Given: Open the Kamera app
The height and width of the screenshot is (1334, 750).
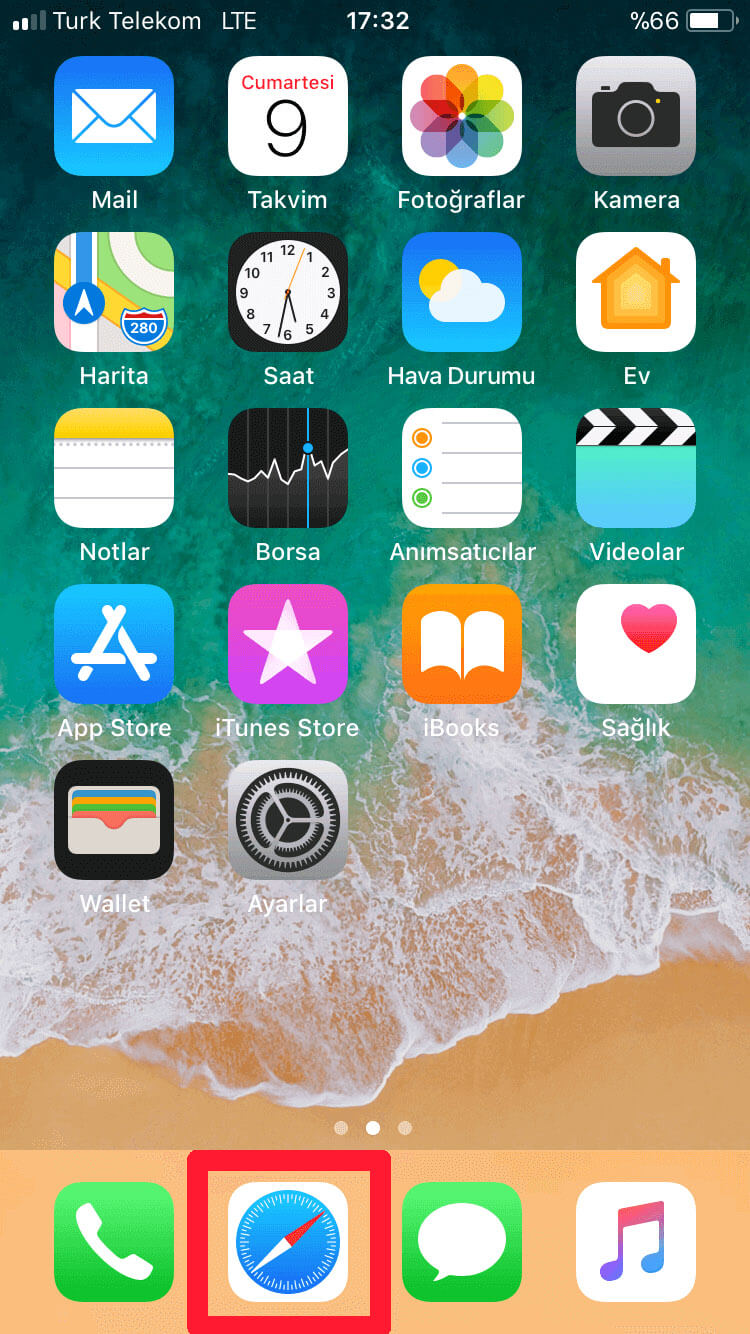Looking at the screenshot, I should pyautogui.click(x=636, y=115).
